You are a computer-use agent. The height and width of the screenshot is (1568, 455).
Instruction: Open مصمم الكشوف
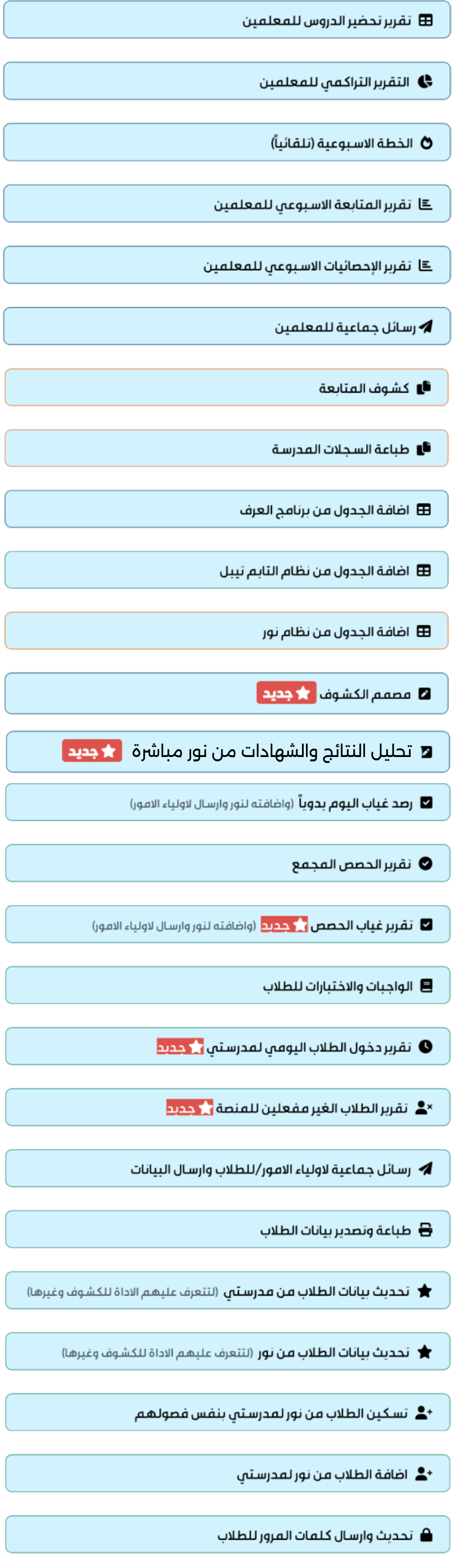coord(365,694)
